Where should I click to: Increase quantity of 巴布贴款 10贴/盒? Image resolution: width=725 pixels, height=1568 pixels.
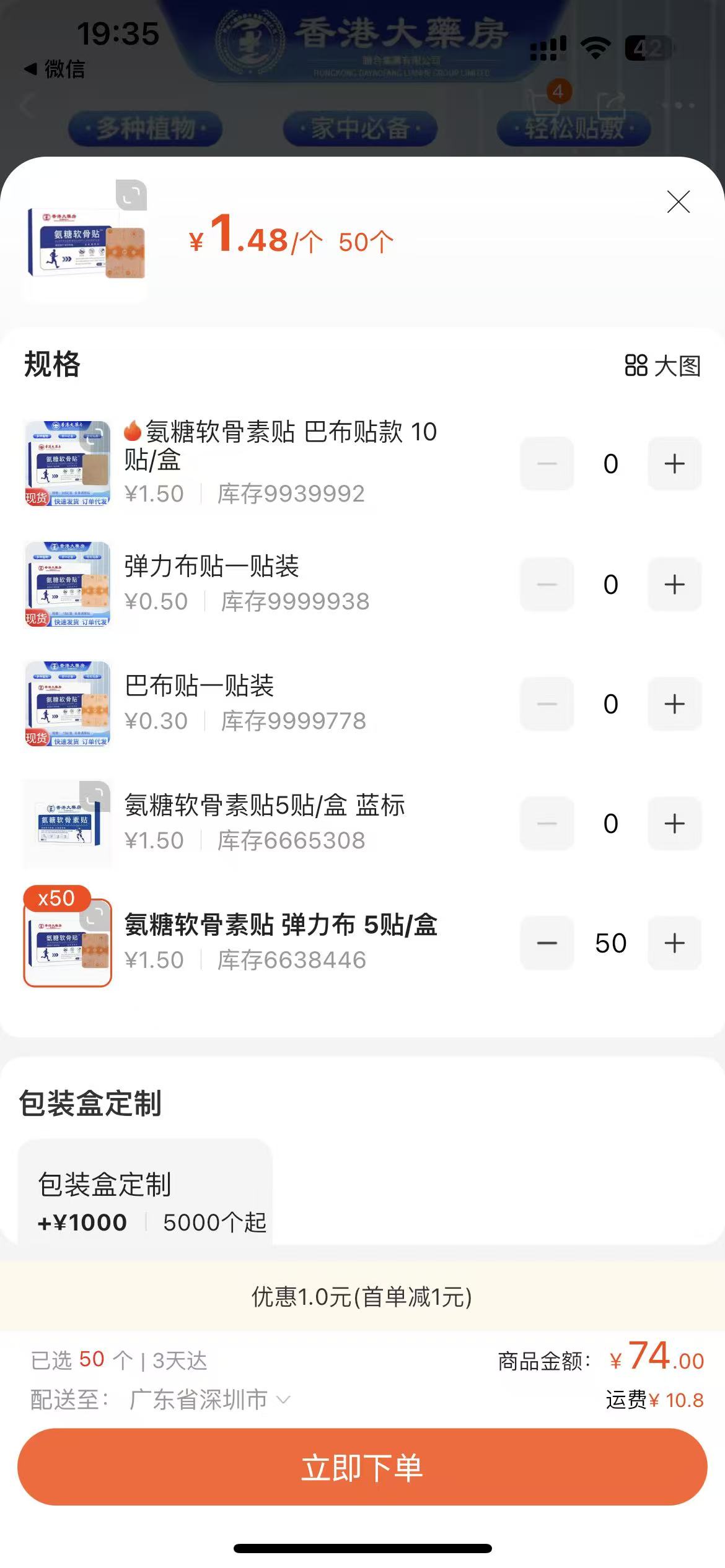tap(674, 464)
